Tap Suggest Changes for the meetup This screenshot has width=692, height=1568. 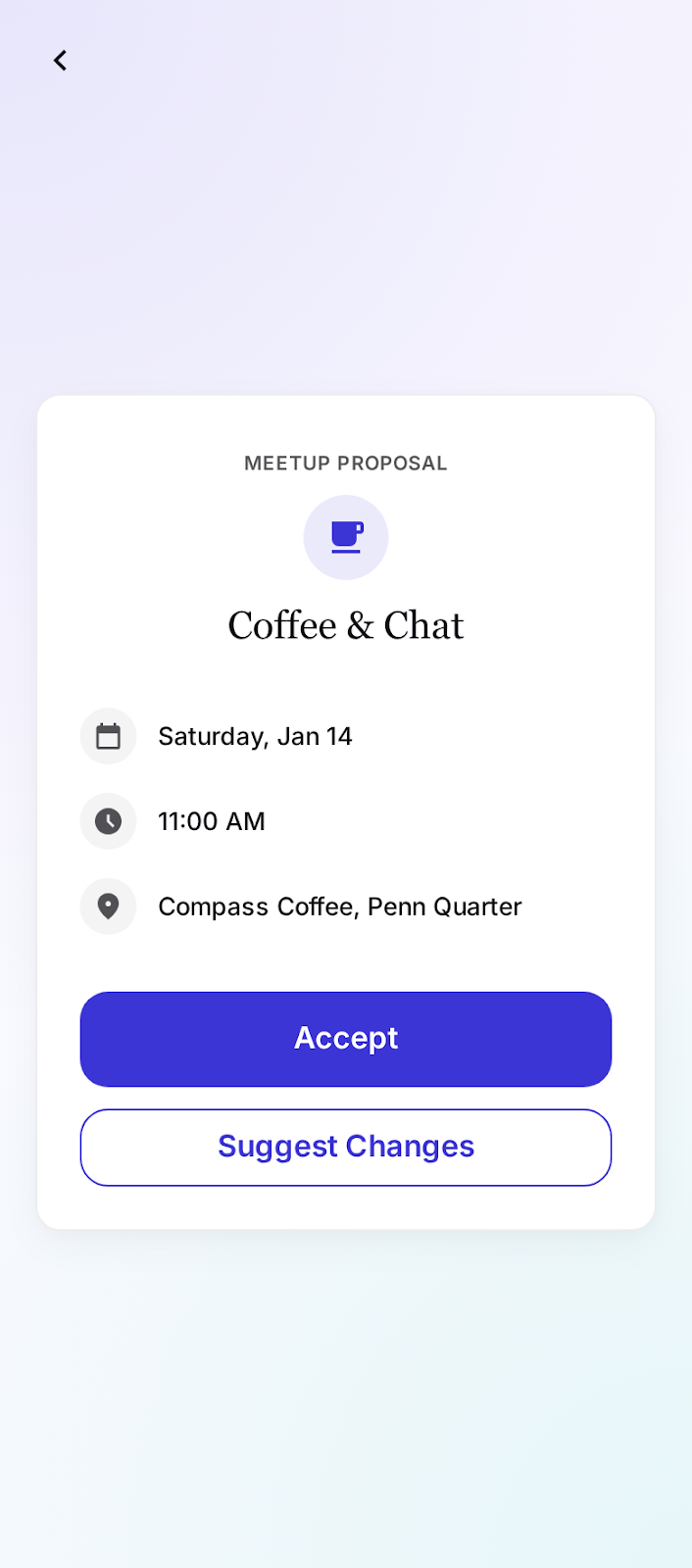(346, 1147)
